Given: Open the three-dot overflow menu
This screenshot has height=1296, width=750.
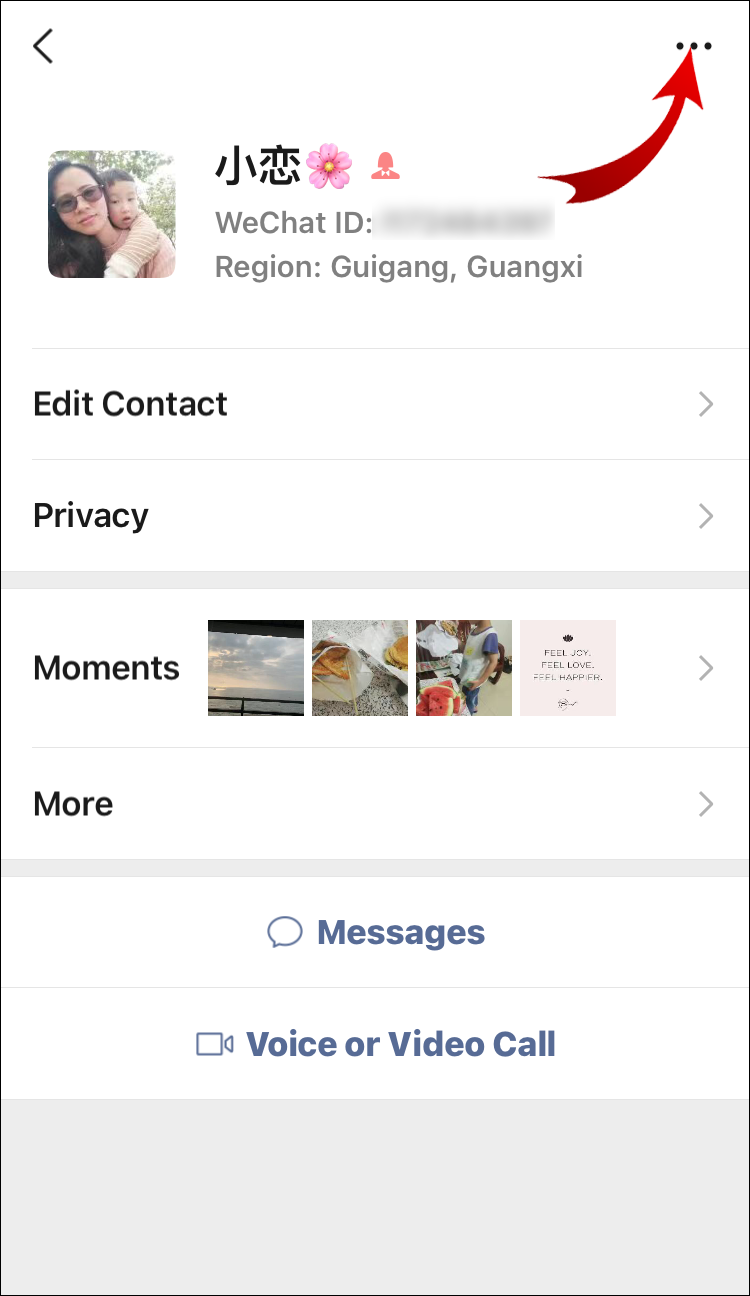Looking at the screenshot, I should (x=693, y=47).
